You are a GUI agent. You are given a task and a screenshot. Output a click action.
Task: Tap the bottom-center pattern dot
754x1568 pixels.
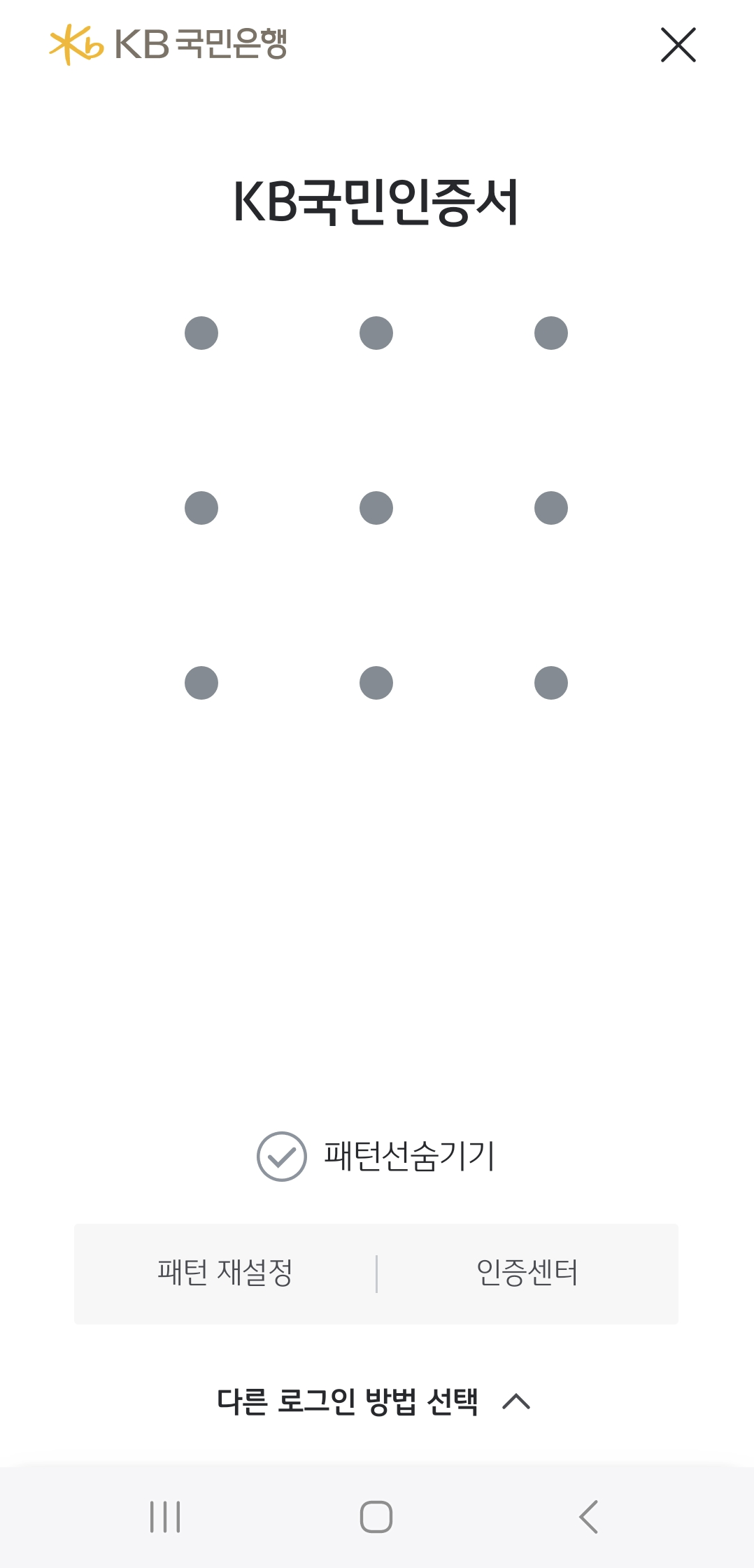coord(376,681)
